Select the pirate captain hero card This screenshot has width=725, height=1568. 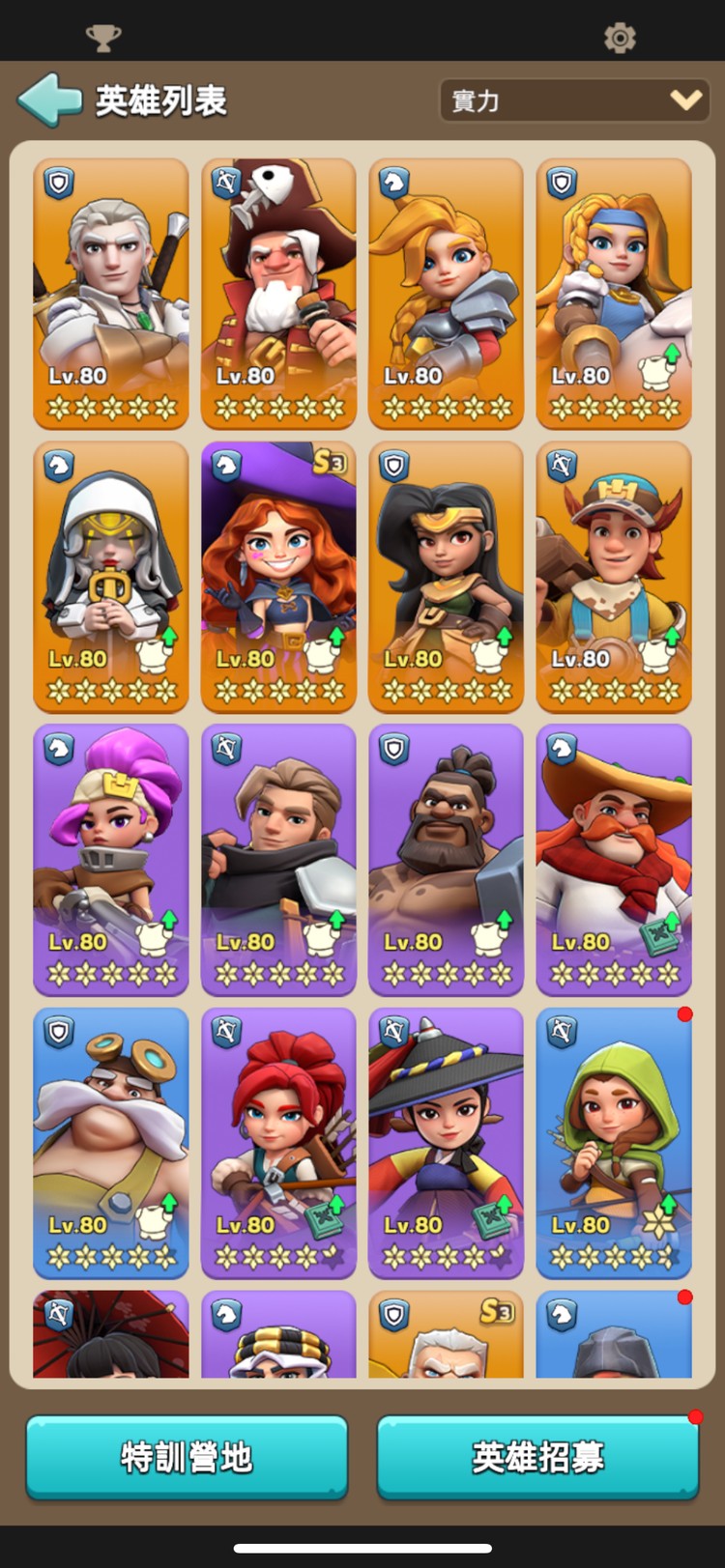pos(278,290)
